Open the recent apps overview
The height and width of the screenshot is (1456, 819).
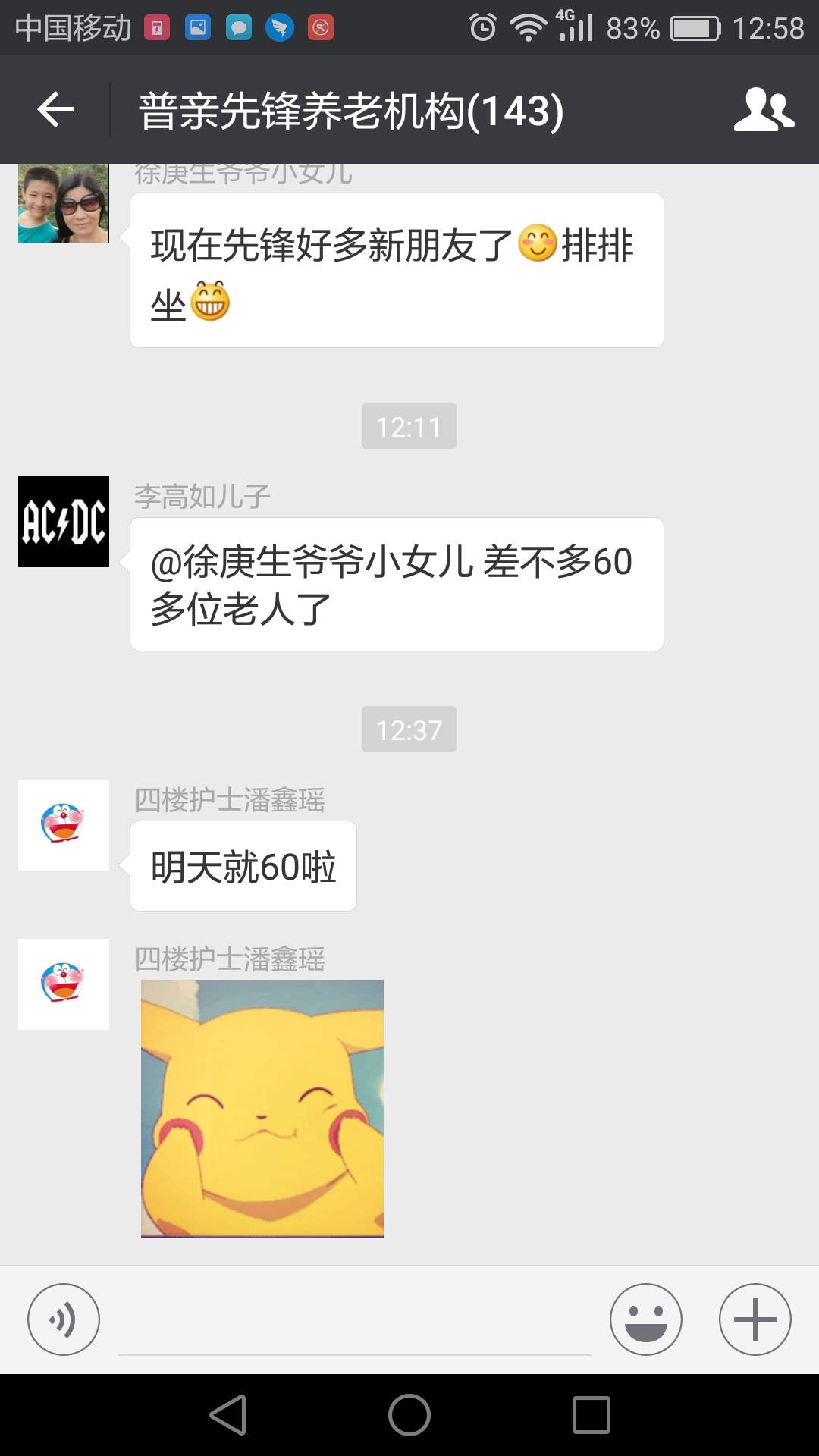pyautogui.click(x=591, y=1415)
